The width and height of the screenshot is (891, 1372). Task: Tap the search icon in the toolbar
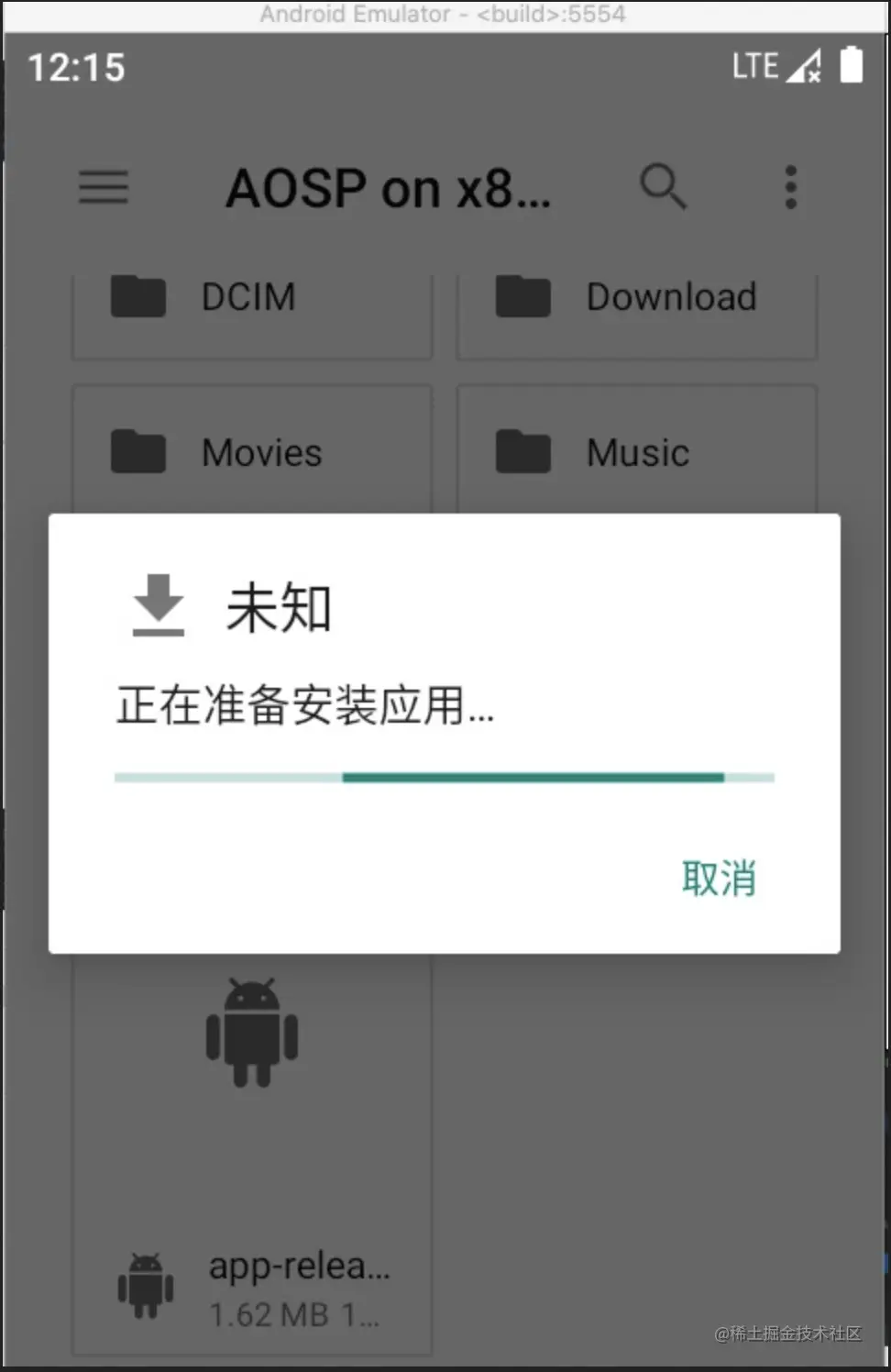[664, 187]
